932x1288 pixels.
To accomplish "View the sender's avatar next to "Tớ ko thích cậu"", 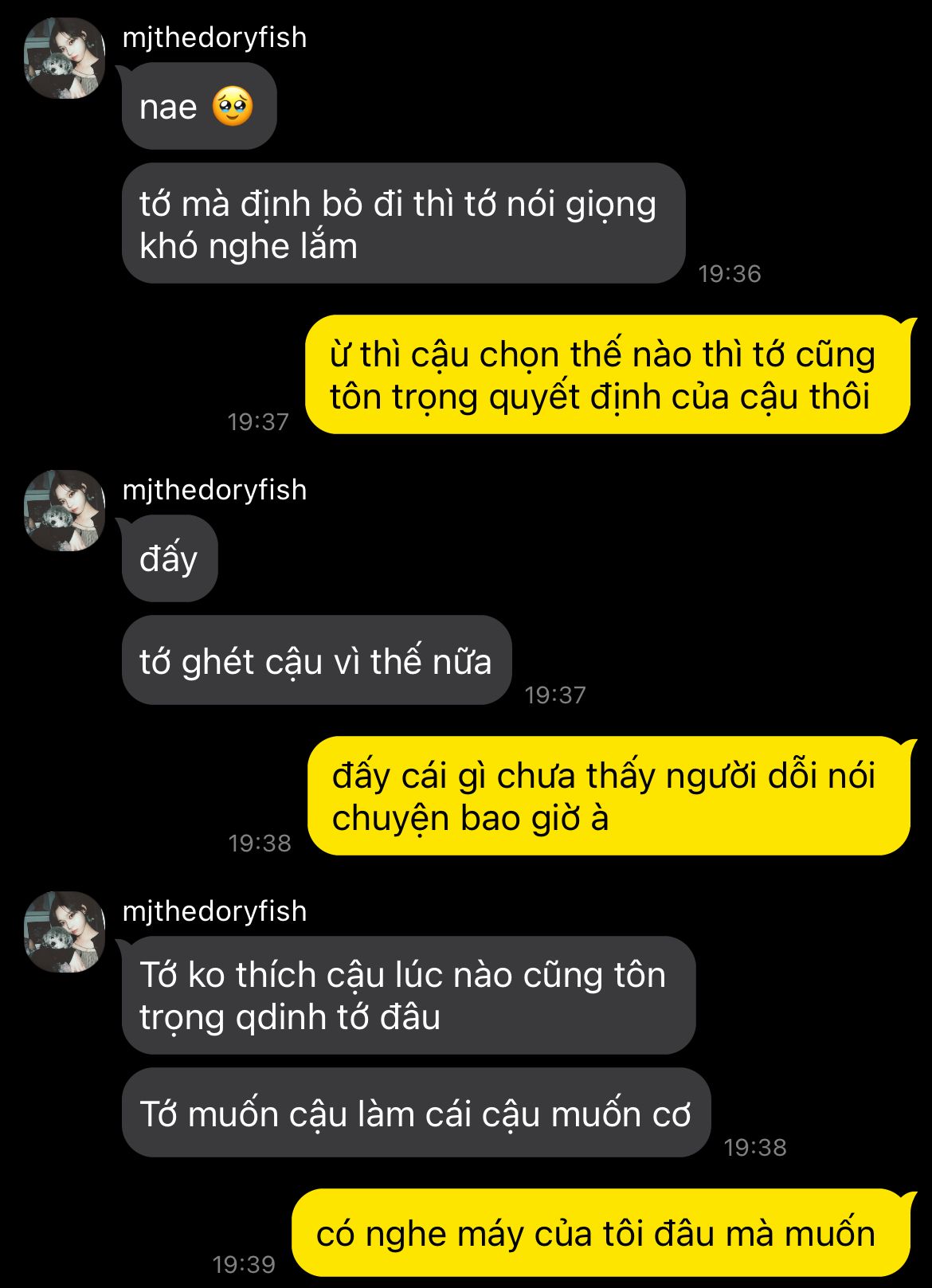I will click(65, 932).
